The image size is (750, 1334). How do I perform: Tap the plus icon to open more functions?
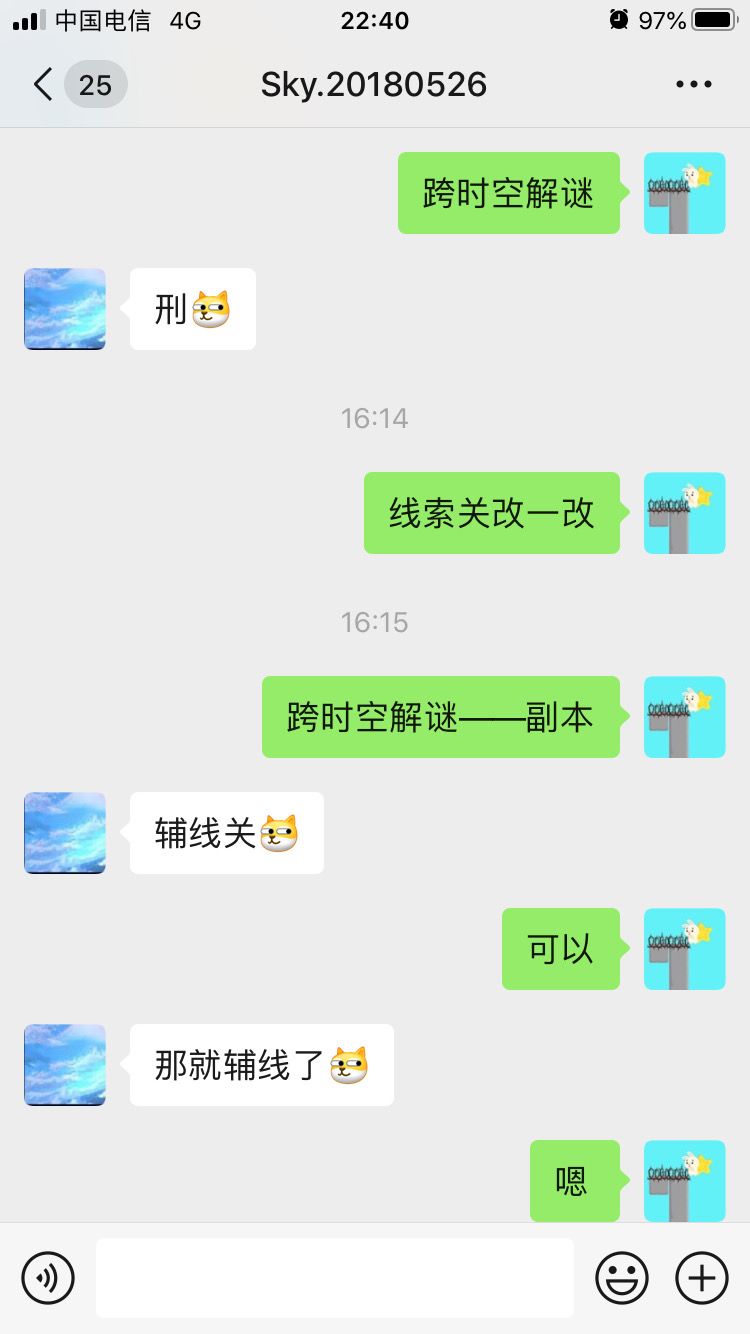[x=701, y=1277]
